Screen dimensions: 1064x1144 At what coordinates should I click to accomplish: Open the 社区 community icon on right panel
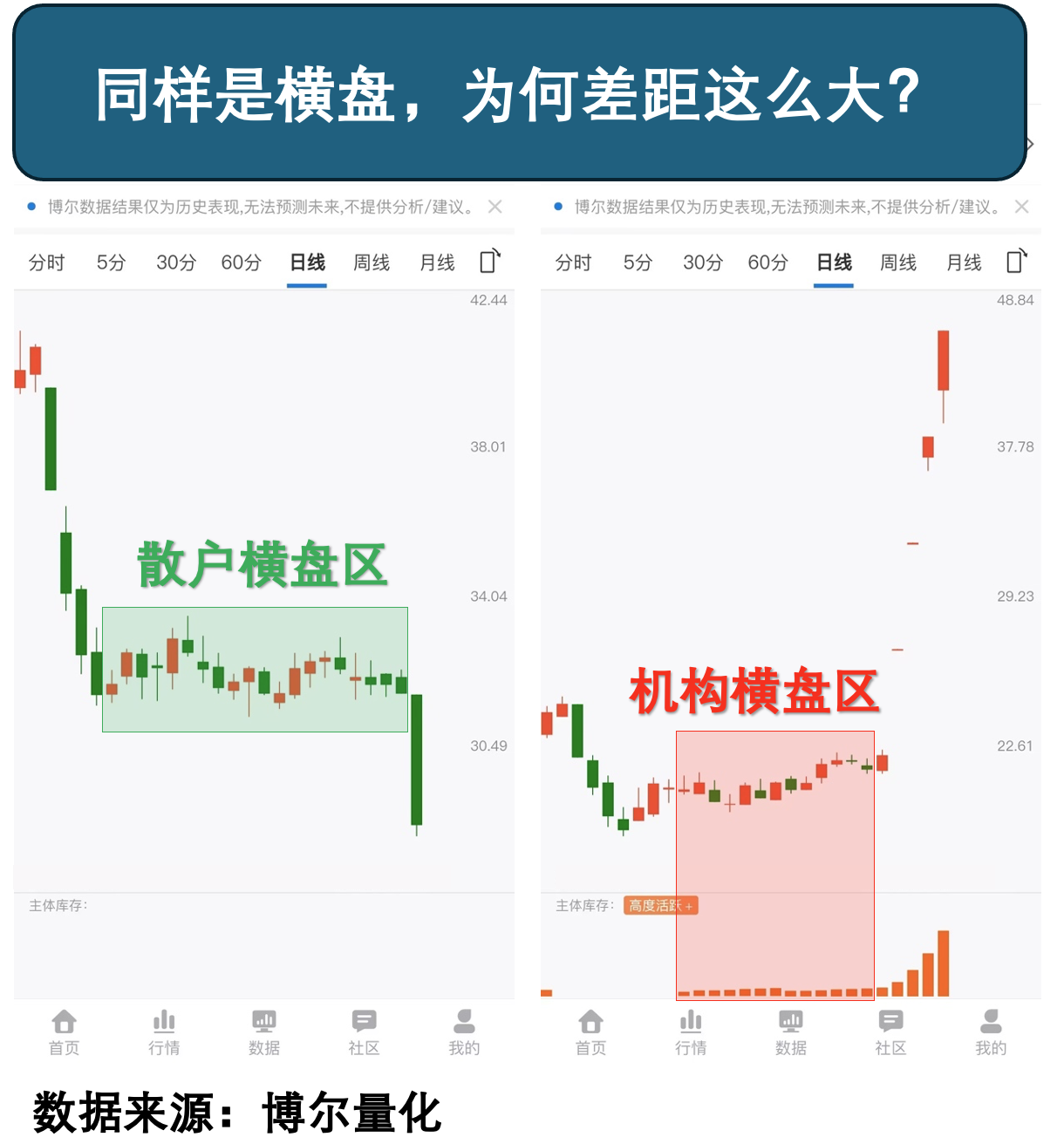click(890, 1032)
